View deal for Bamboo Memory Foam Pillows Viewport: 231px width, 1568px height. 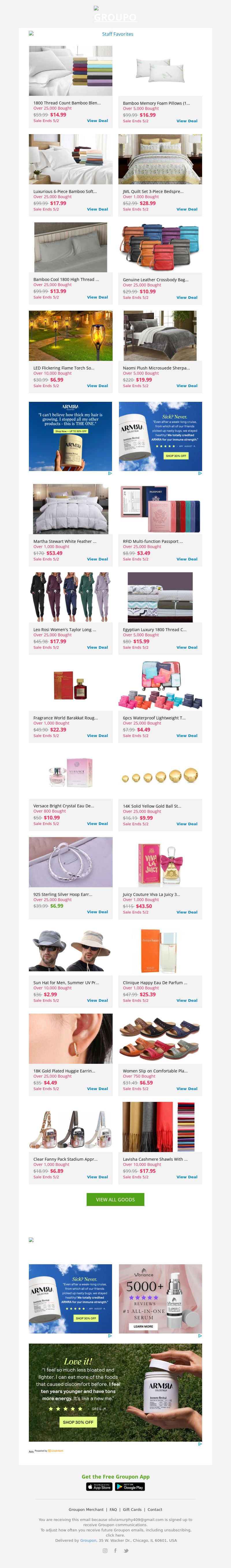point(187,121)
